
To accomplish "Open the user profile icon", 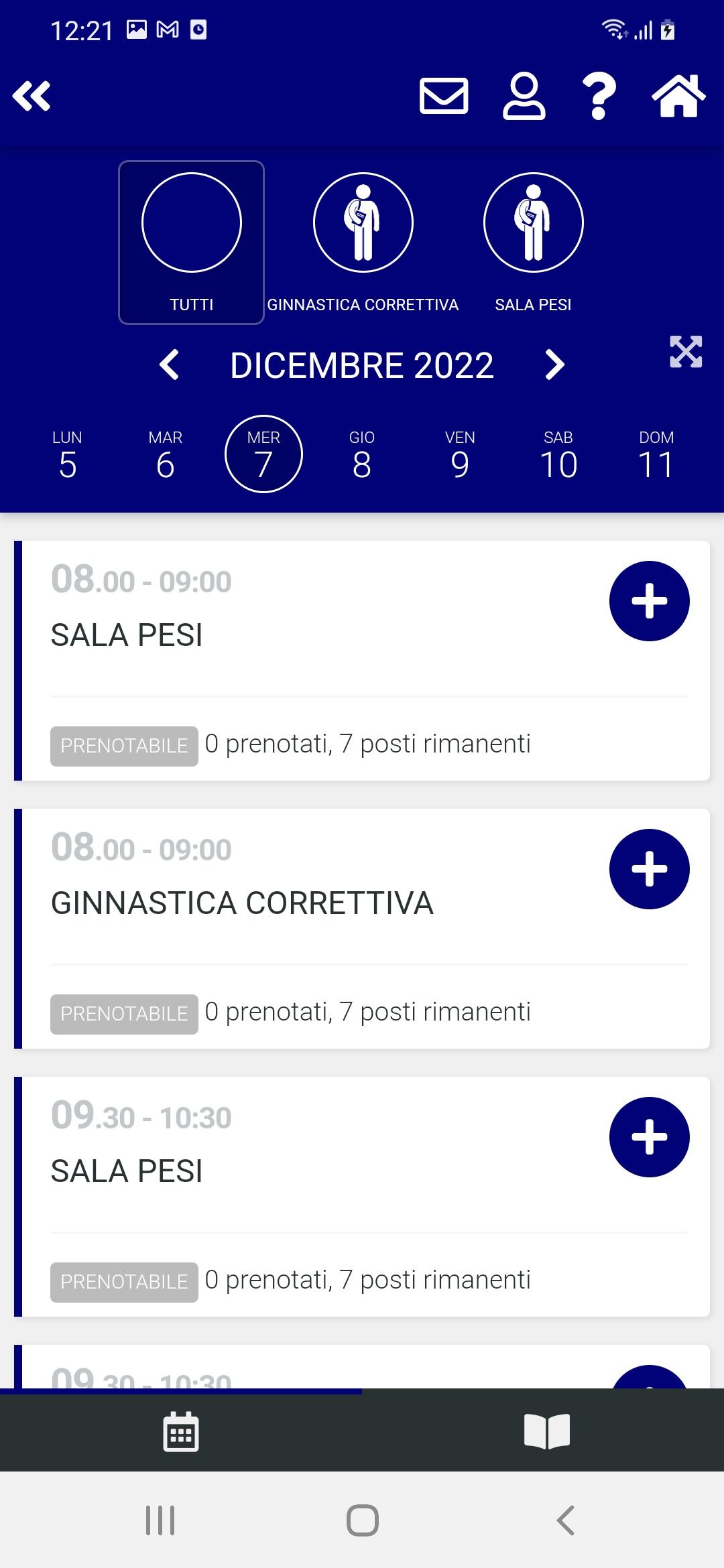I will pos(524,96).
